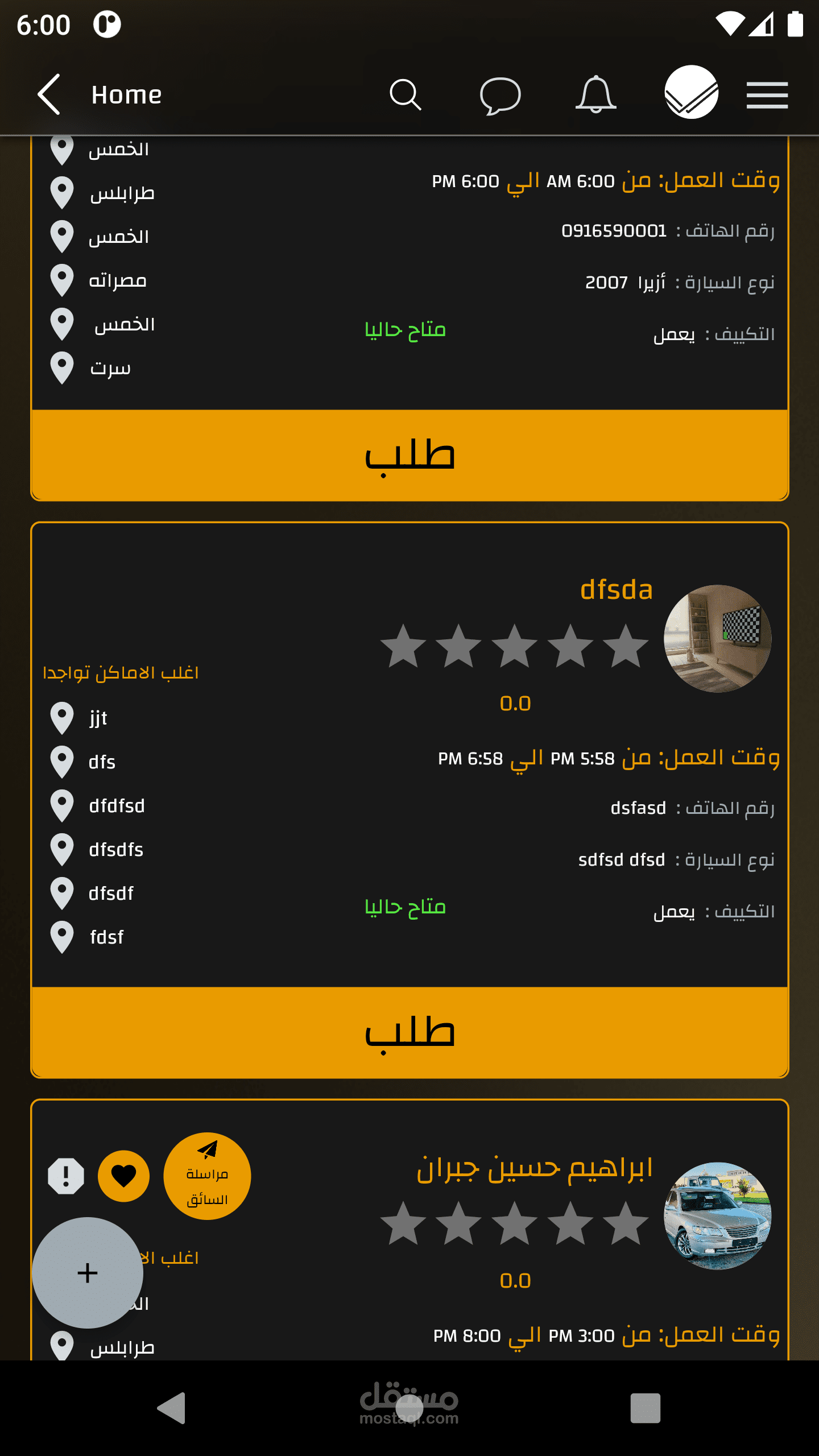819x1456 pixels.
Task: Open ابراهيم حسين جبران's car photo
Action: point(718,1216)
